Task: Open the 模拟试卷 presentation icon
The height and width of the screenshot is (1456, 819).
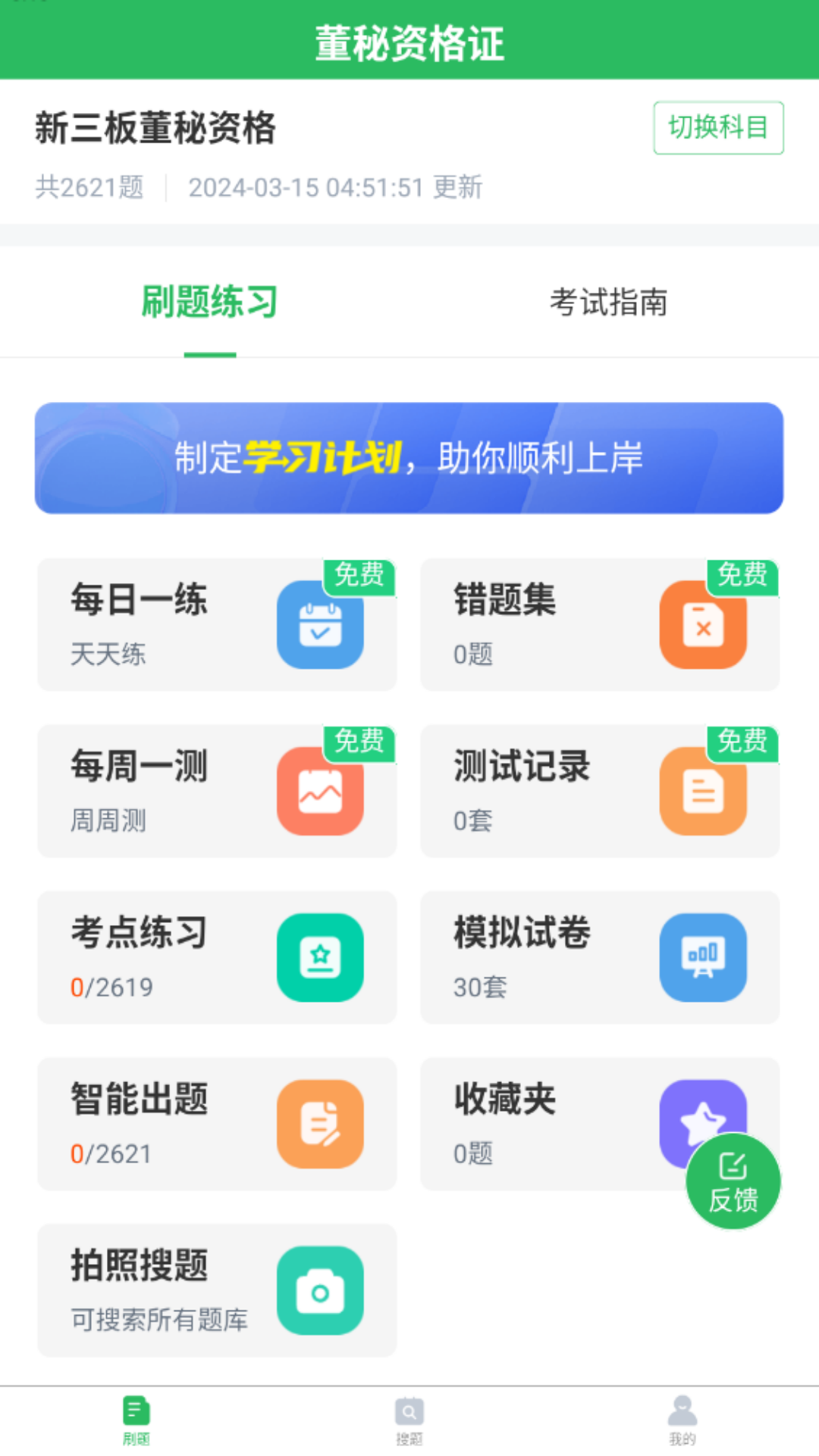Action: click(x=703, y=957)
